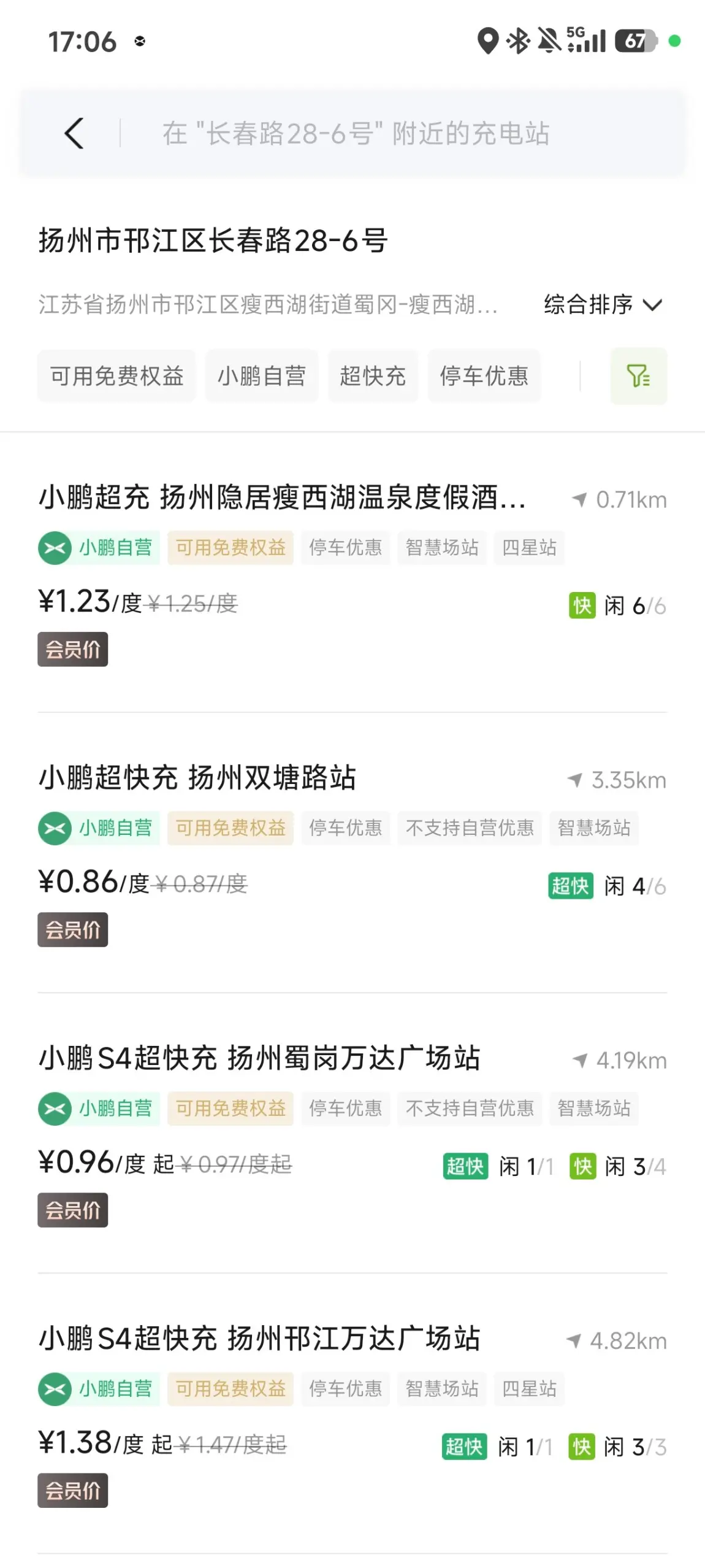Expand the 综合排序 sorting dropdown
This screenshot has height=1568, width=705.
coord(603,304)
